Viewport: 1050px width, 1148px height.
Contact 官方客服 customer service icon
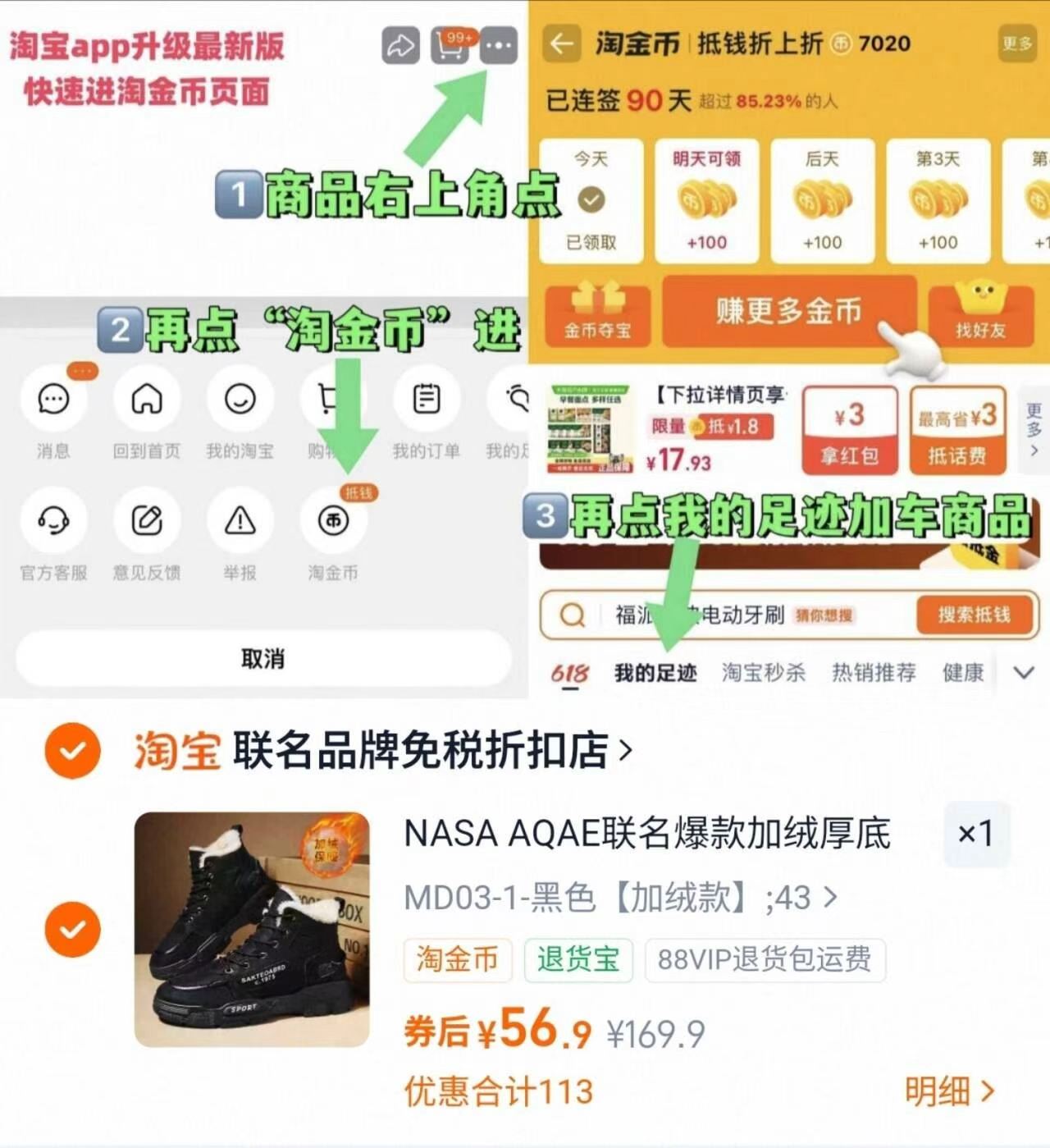(52, 522)
